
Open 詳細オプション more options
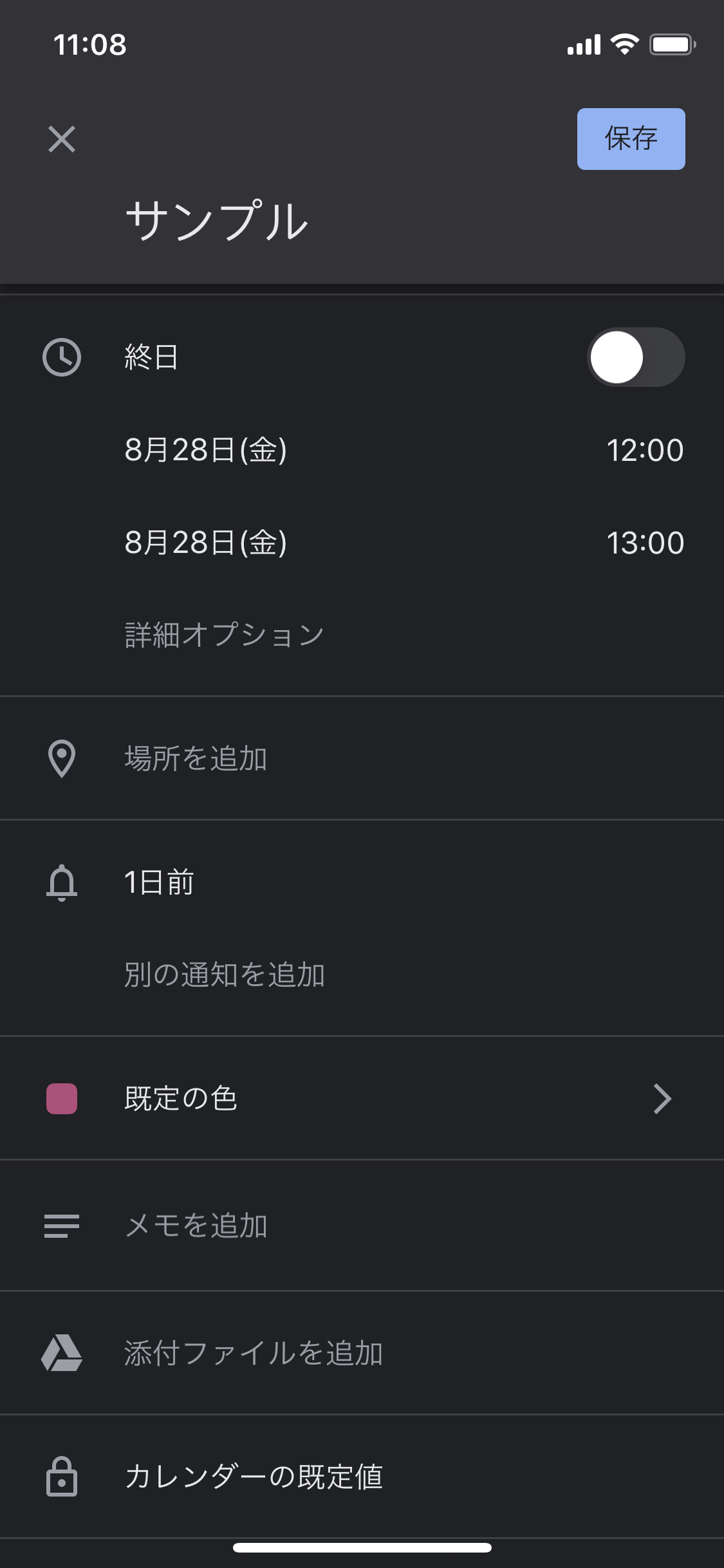coord(225,635)
